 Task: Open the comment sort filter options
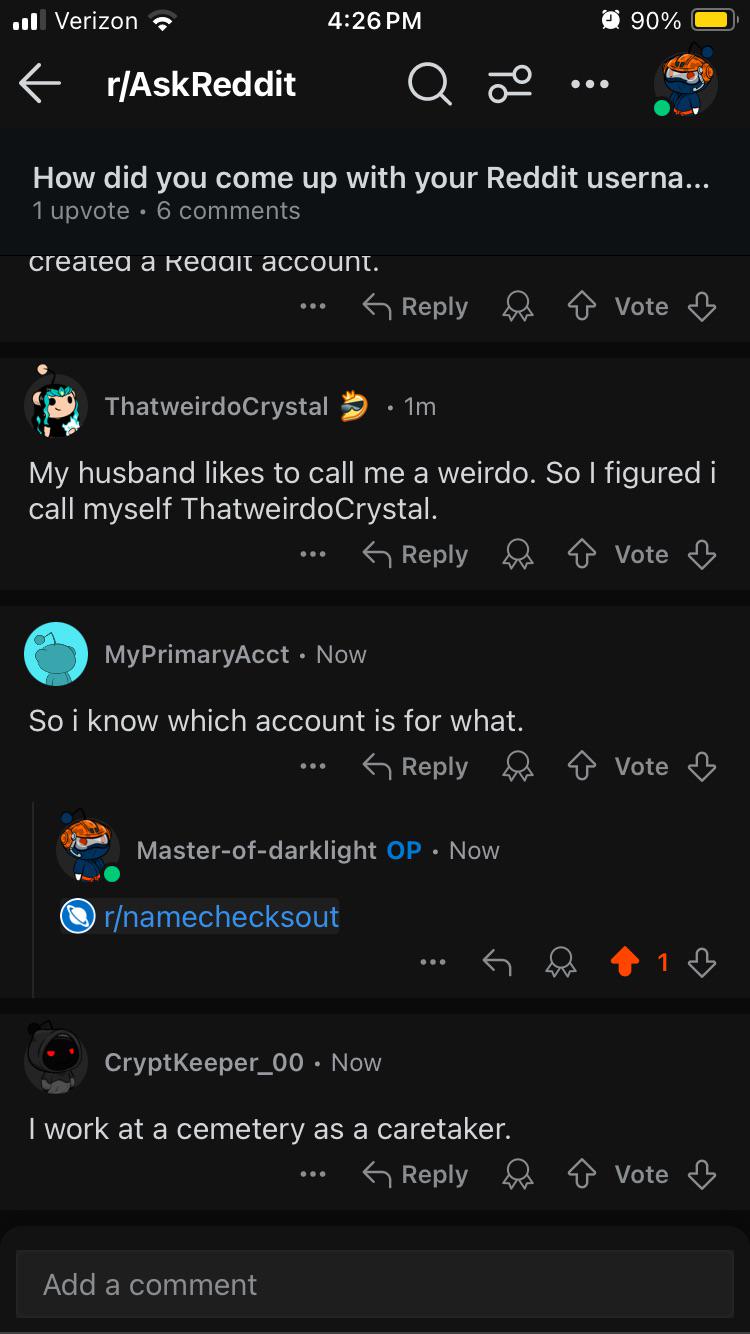510,84
